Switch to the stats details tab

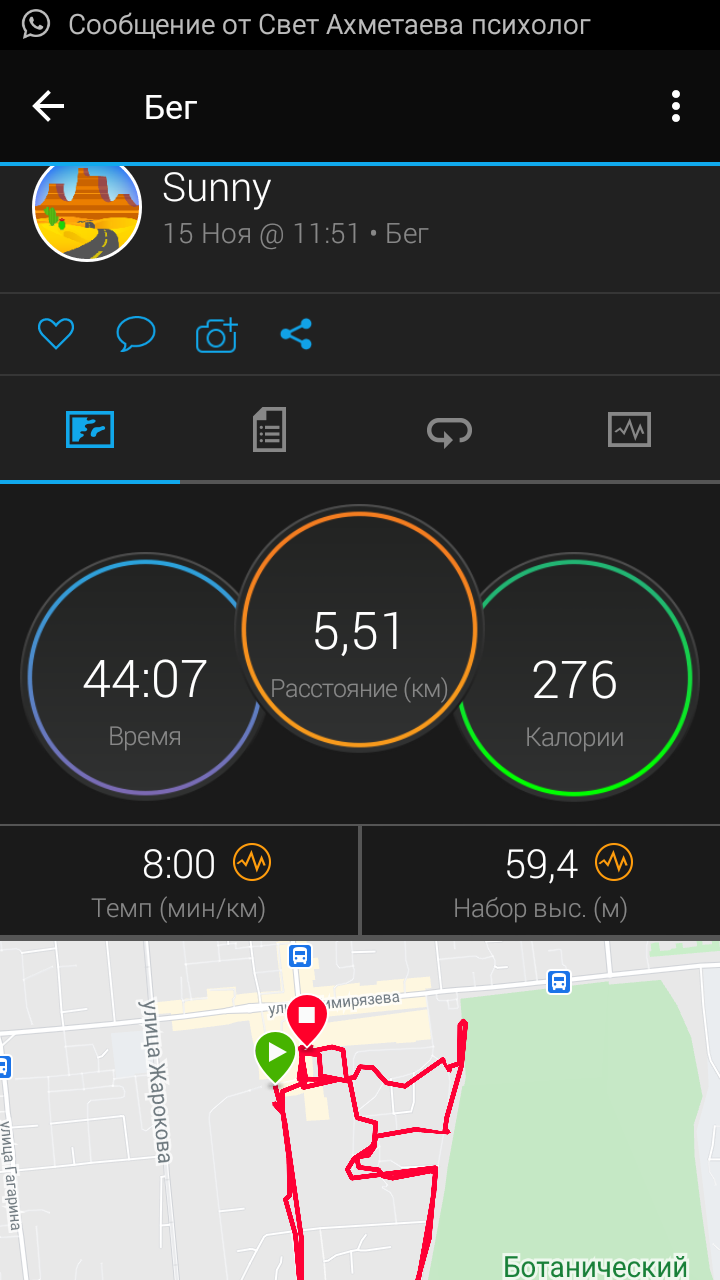(x=269, y=431)
